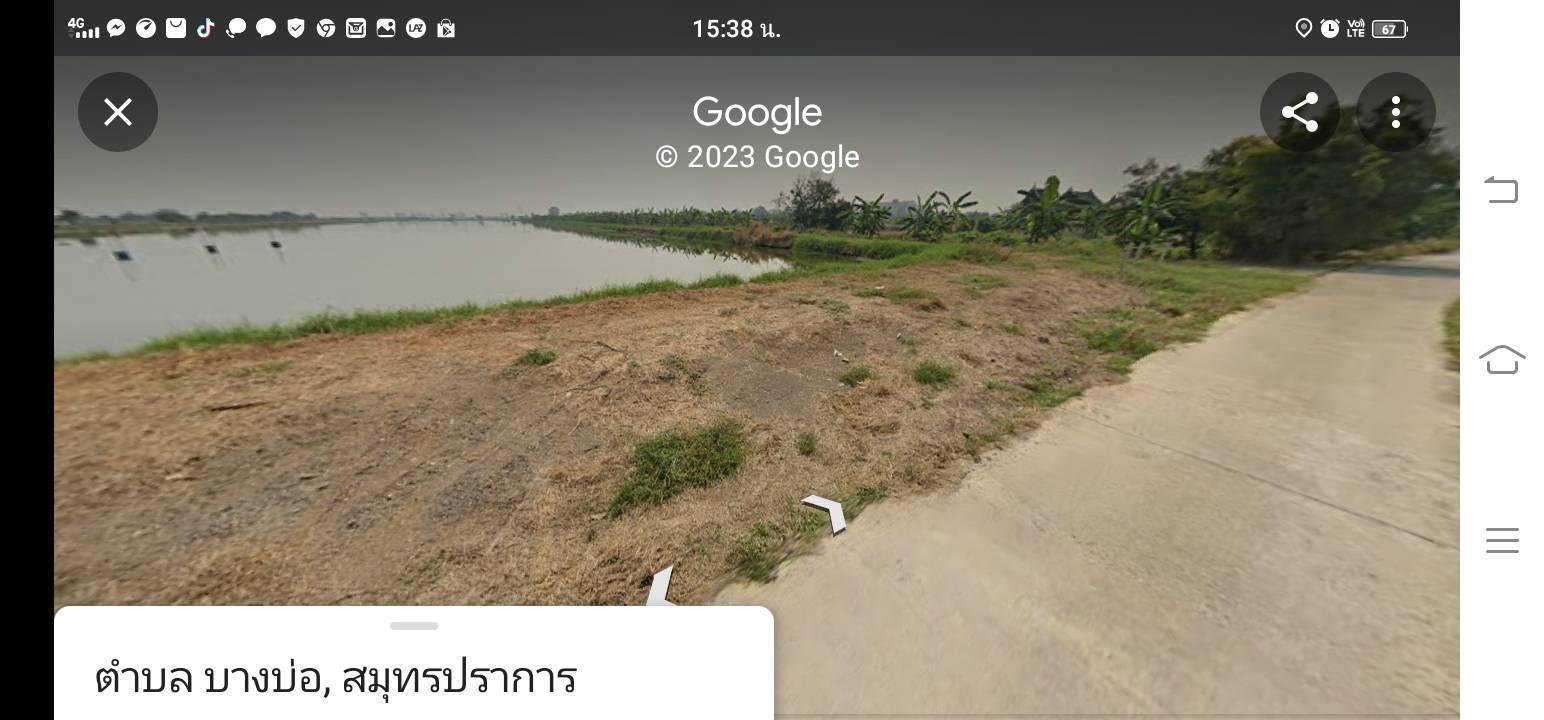Return to the home screen

click(x=1501, y=359)
